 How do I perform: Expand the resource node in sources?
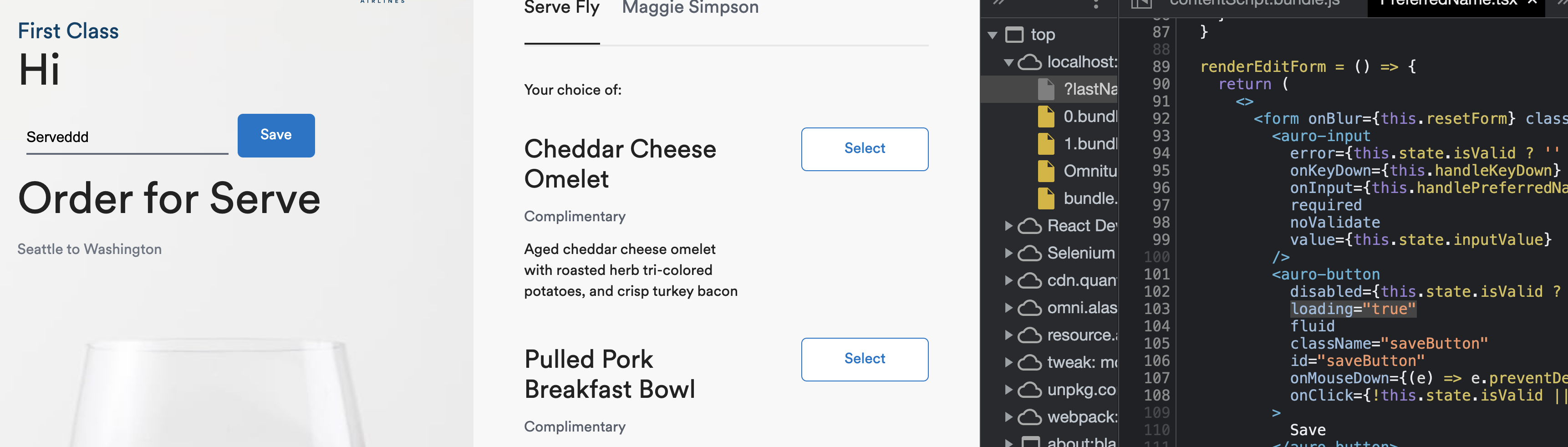click(1008, 335)
